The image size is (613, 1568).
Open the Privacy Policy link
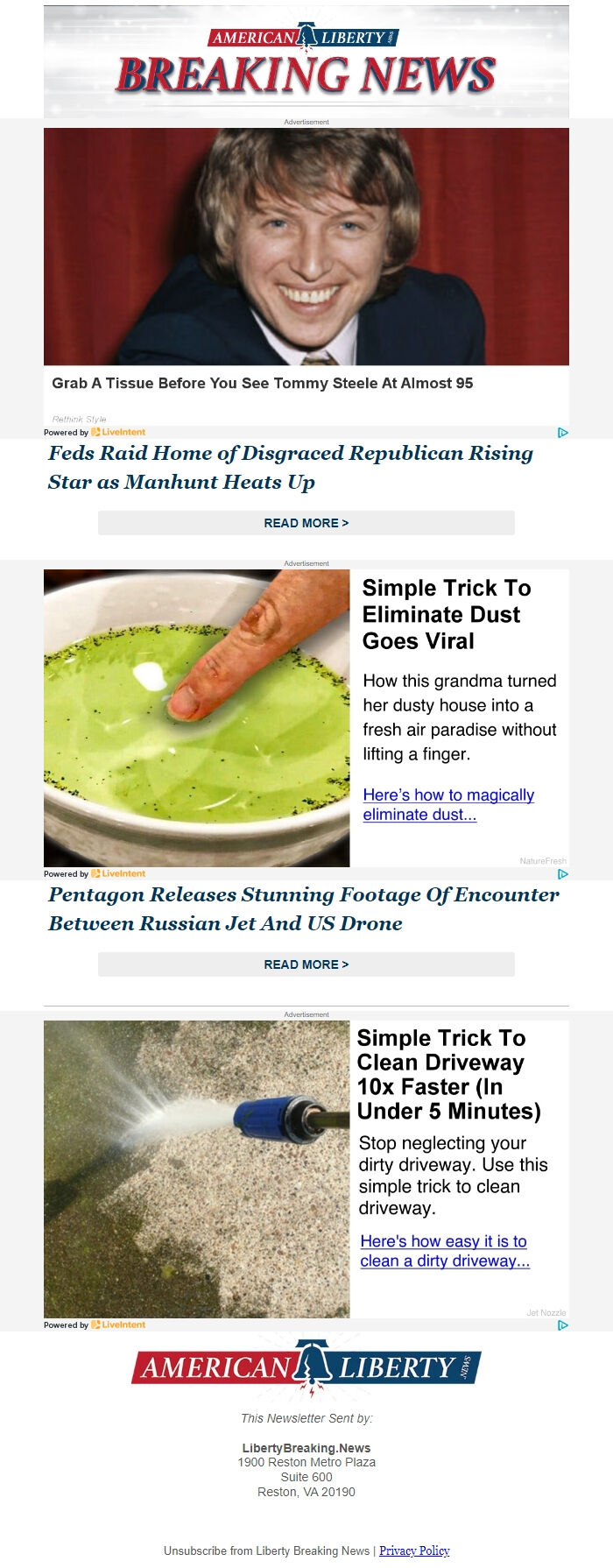(414, 1550)
